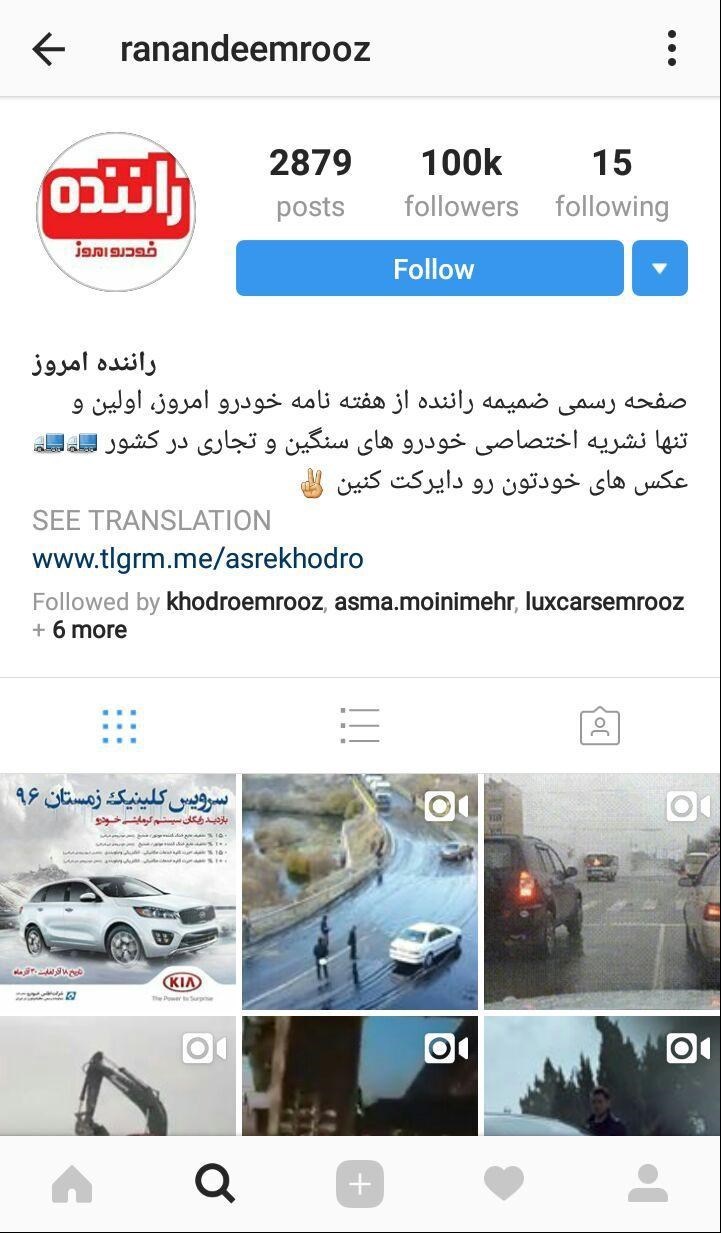The width and height of the screenshot is (721, 1233).
Task: Go back from ranandeemrooz profile
Action: (x=48, y=49)
